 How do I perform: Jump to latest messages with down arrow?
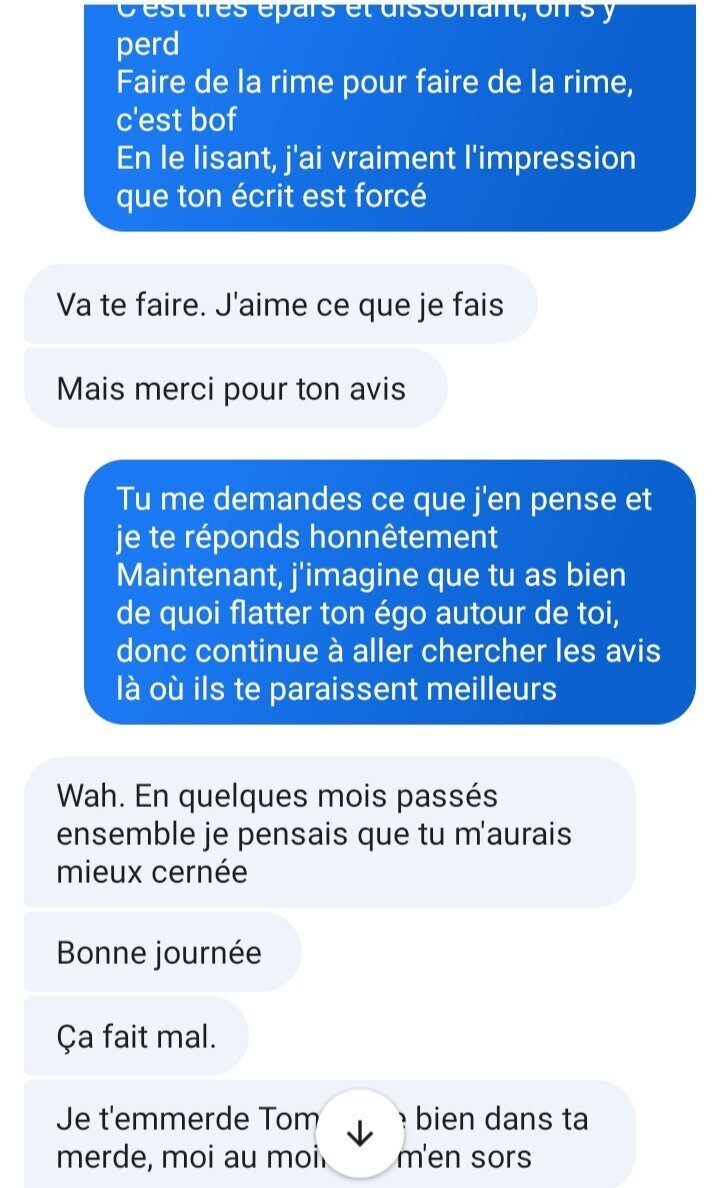[x=360, y=1133]
